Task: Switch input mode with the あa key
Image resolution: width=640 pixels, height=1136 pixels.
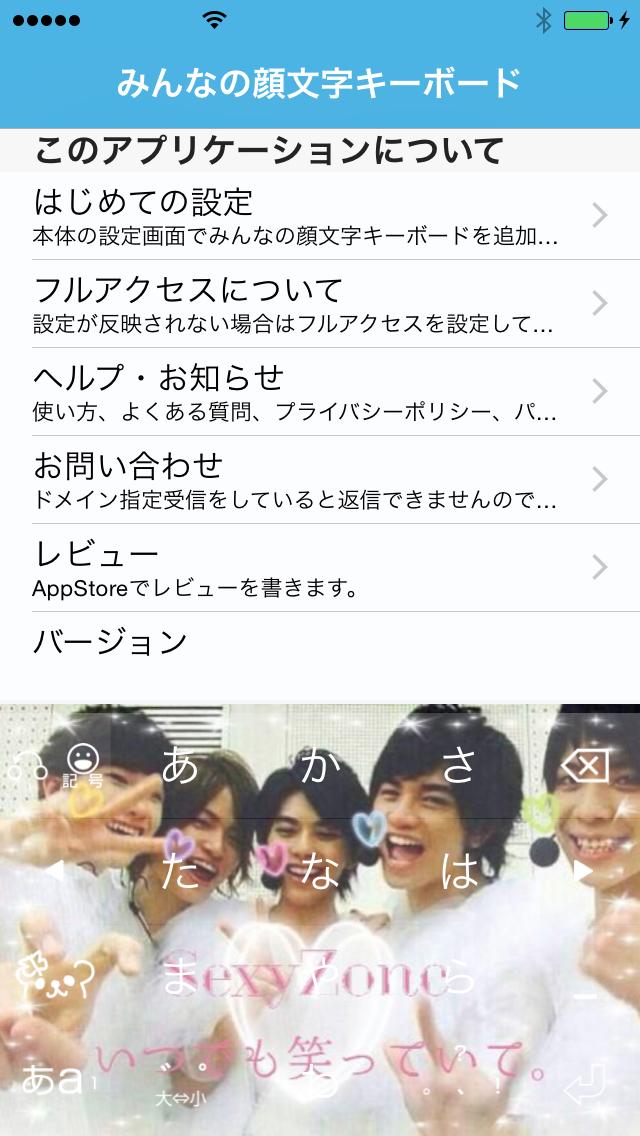Action: (x=53, y=1080)
